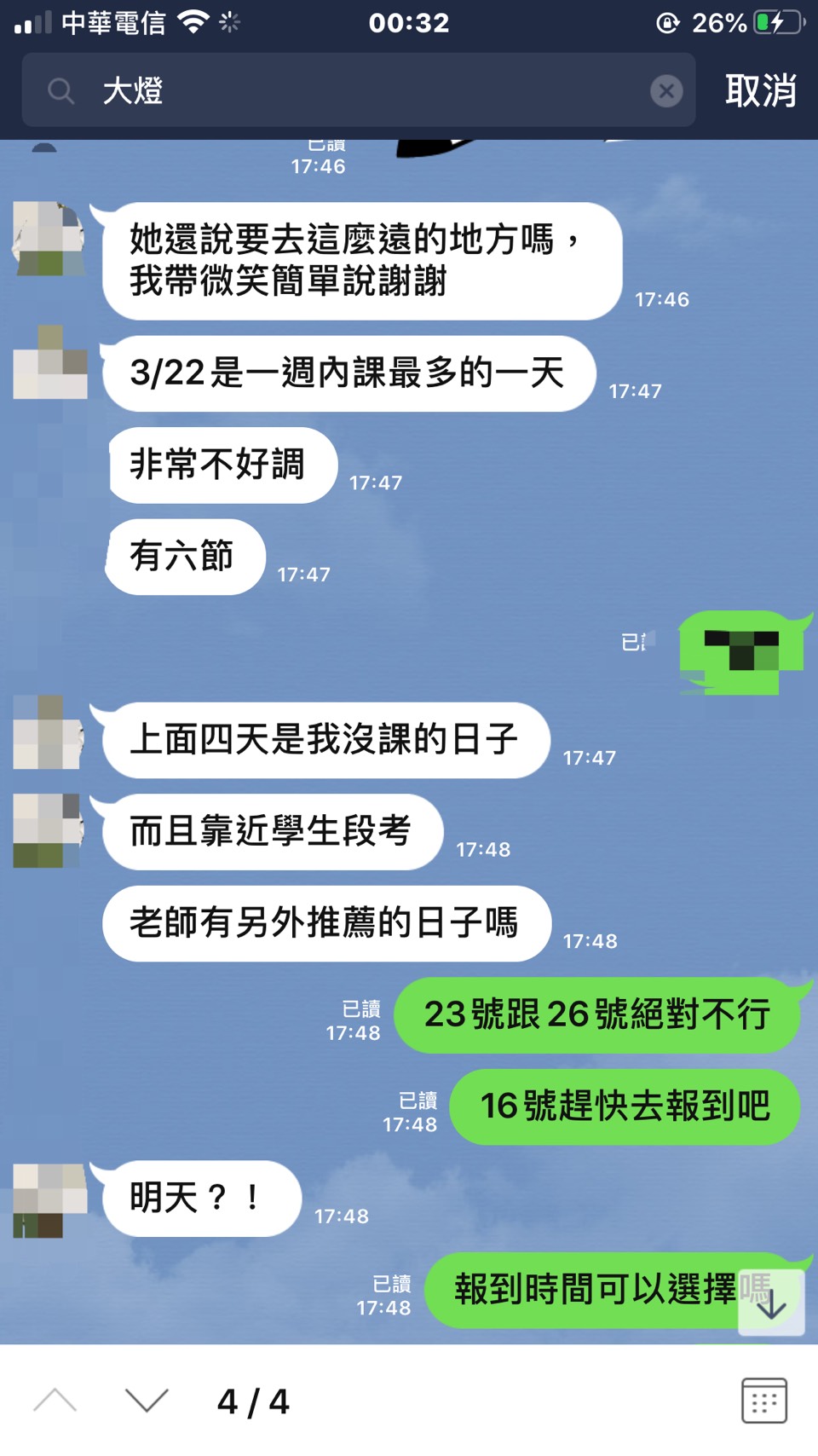818x1456 pixels.
Task: Open the calendar date picker
Action: coord(763,1401)
